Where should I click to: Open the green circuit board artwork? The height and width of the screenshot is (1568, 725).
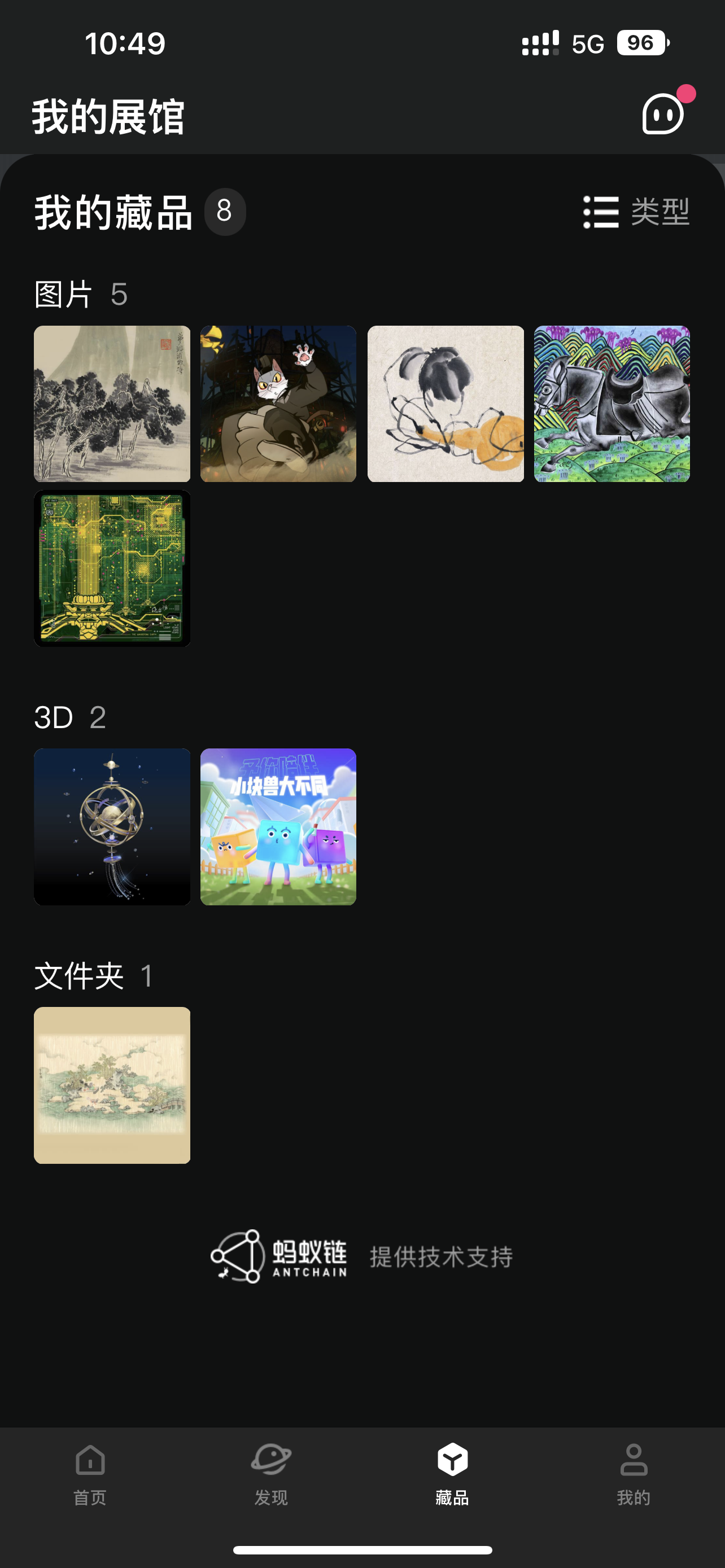click(x=112, y=568)
